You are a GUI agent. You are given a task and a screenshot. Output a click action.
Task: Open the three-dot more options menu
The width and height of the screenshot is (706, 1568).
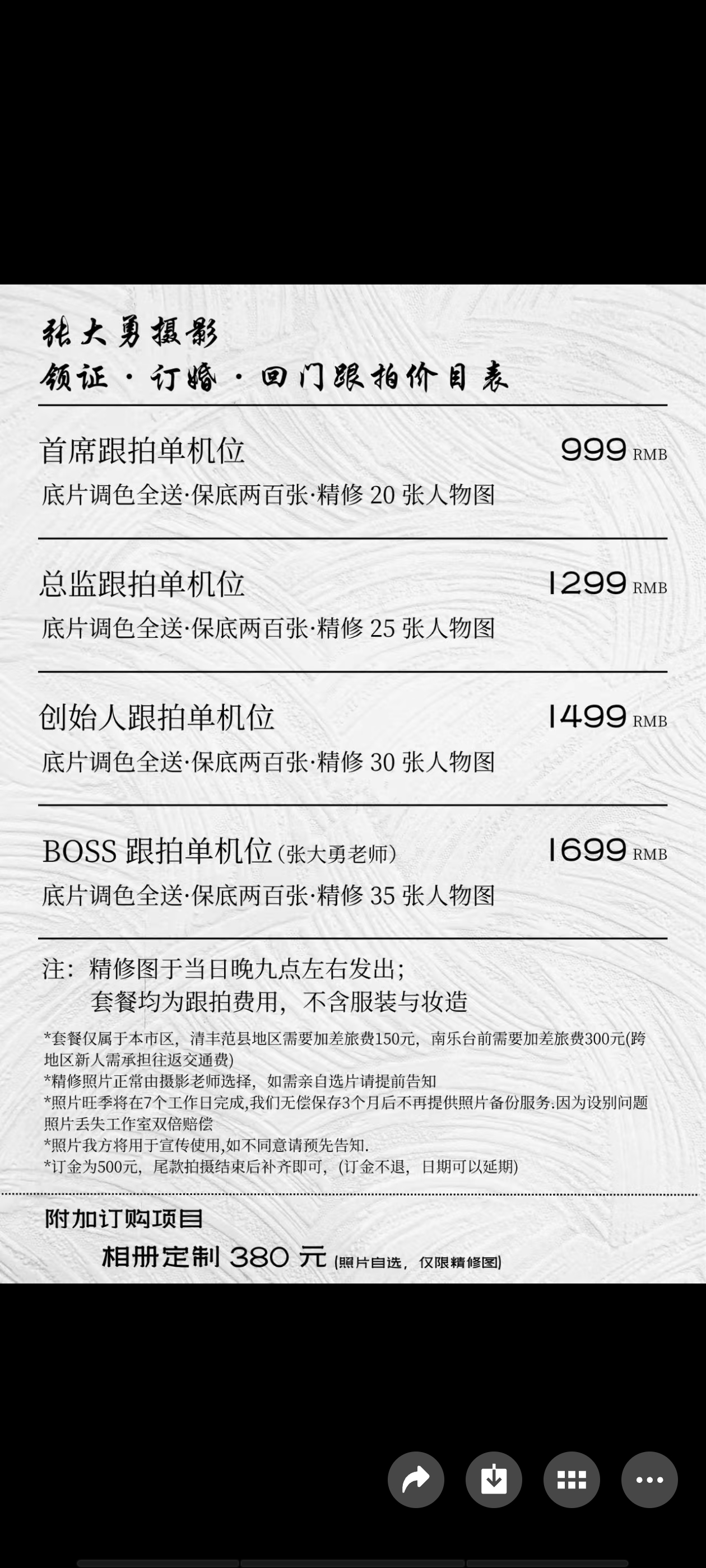click(x=649, y=1479)
